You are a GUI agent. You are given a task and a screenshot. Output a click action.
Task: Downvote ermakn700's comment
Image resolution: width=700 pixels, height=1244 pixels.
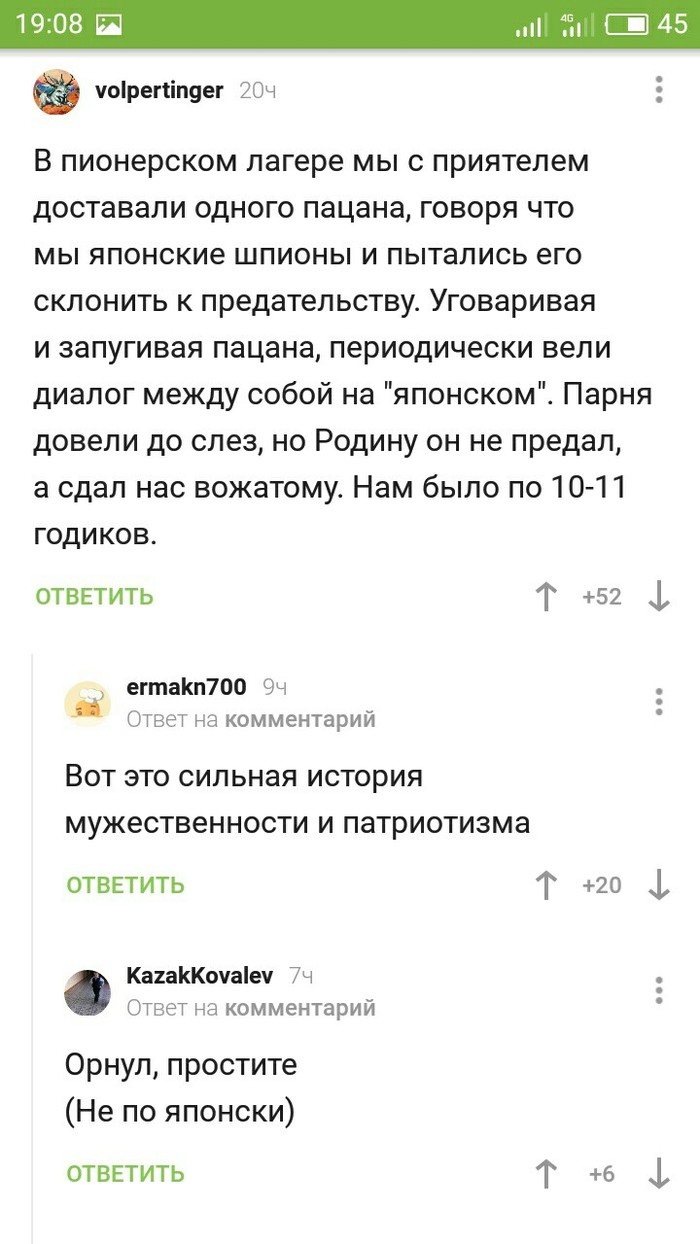pyautogui.click(x=659, y=885)
